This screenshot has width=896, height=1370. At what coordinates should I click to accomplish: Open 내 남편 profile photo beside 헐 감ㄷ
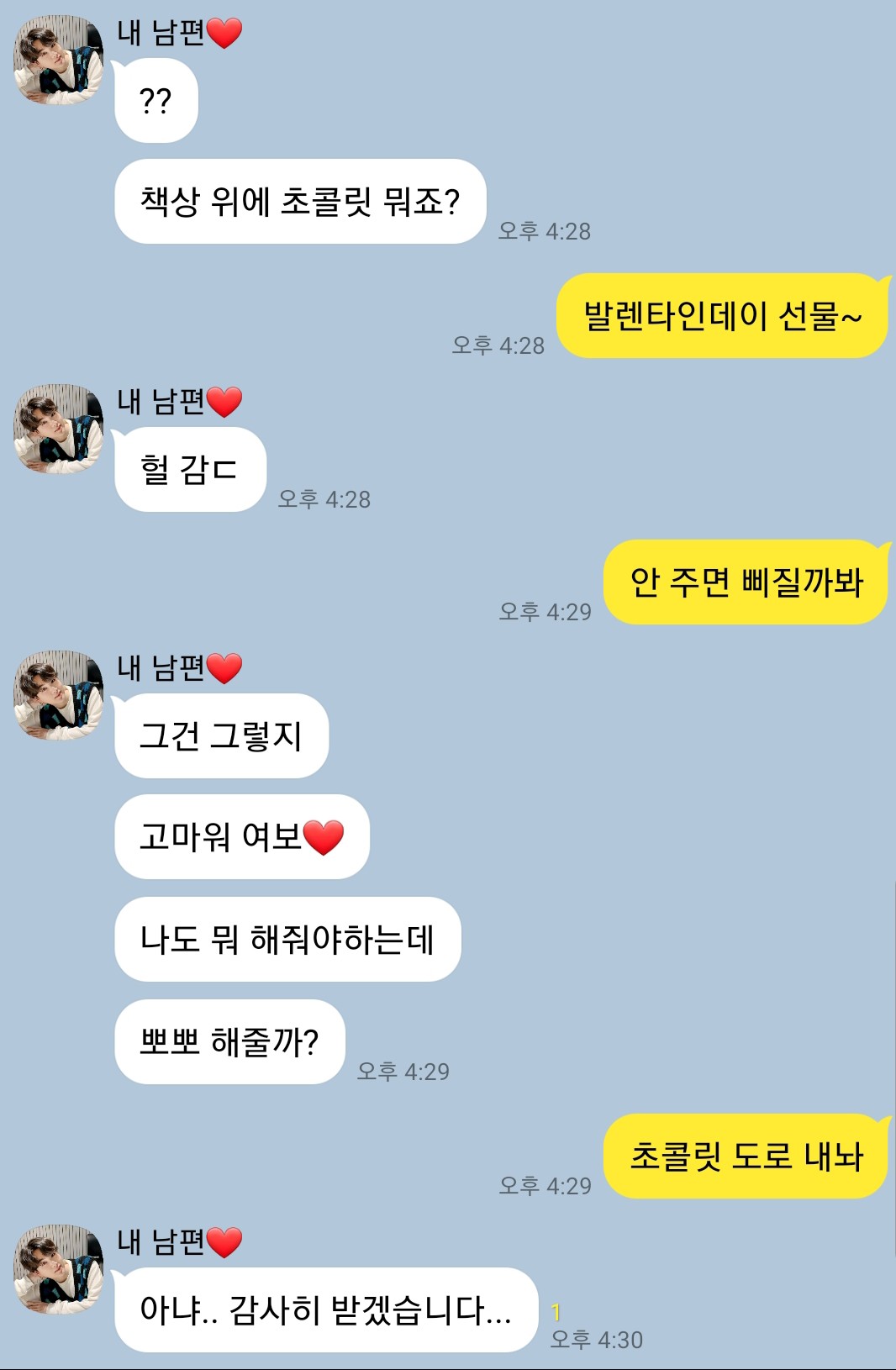click(x=58, y=429)
